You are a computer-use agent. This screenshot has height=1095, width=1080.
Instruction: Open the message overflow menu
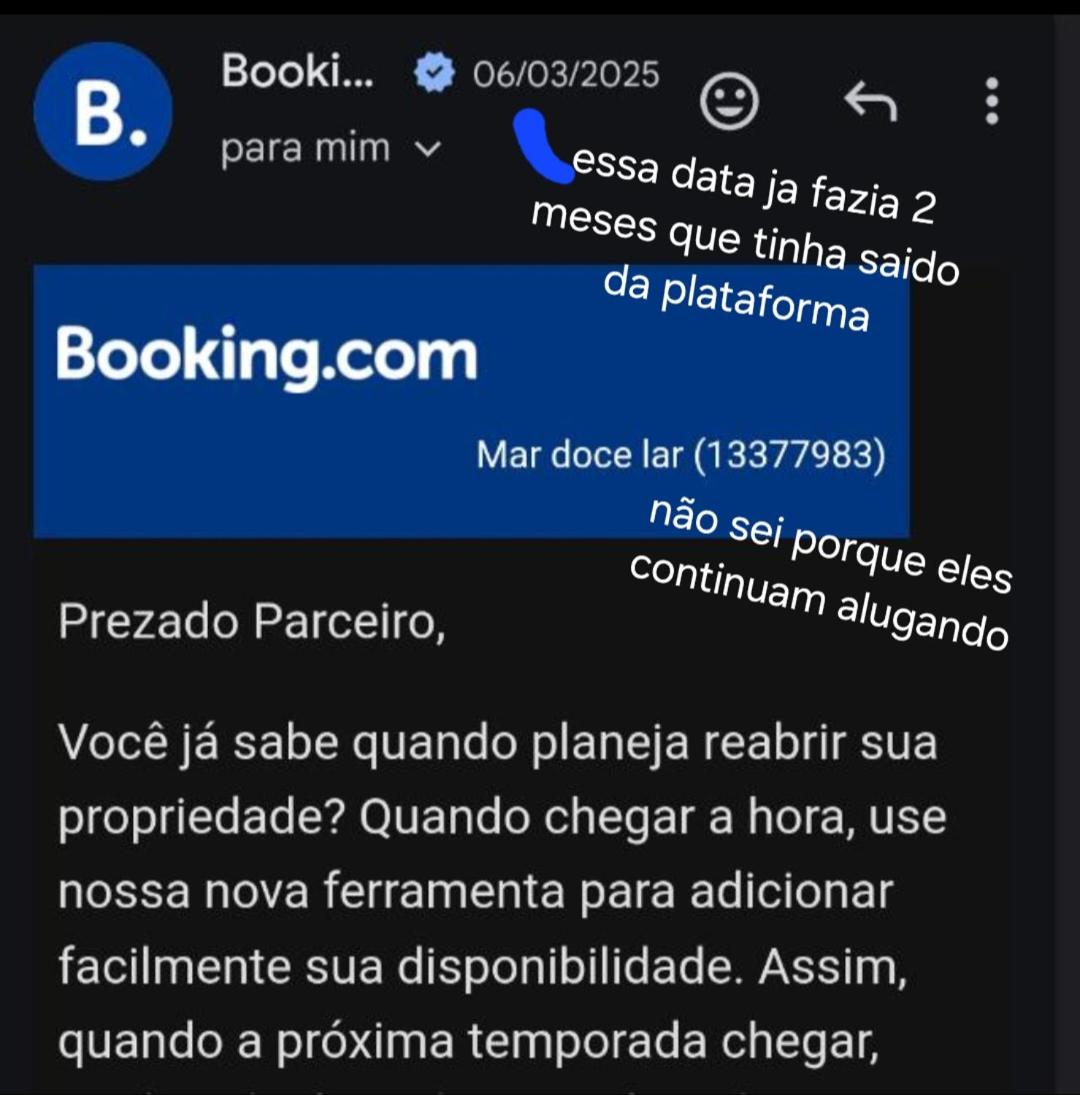point(991,101)
